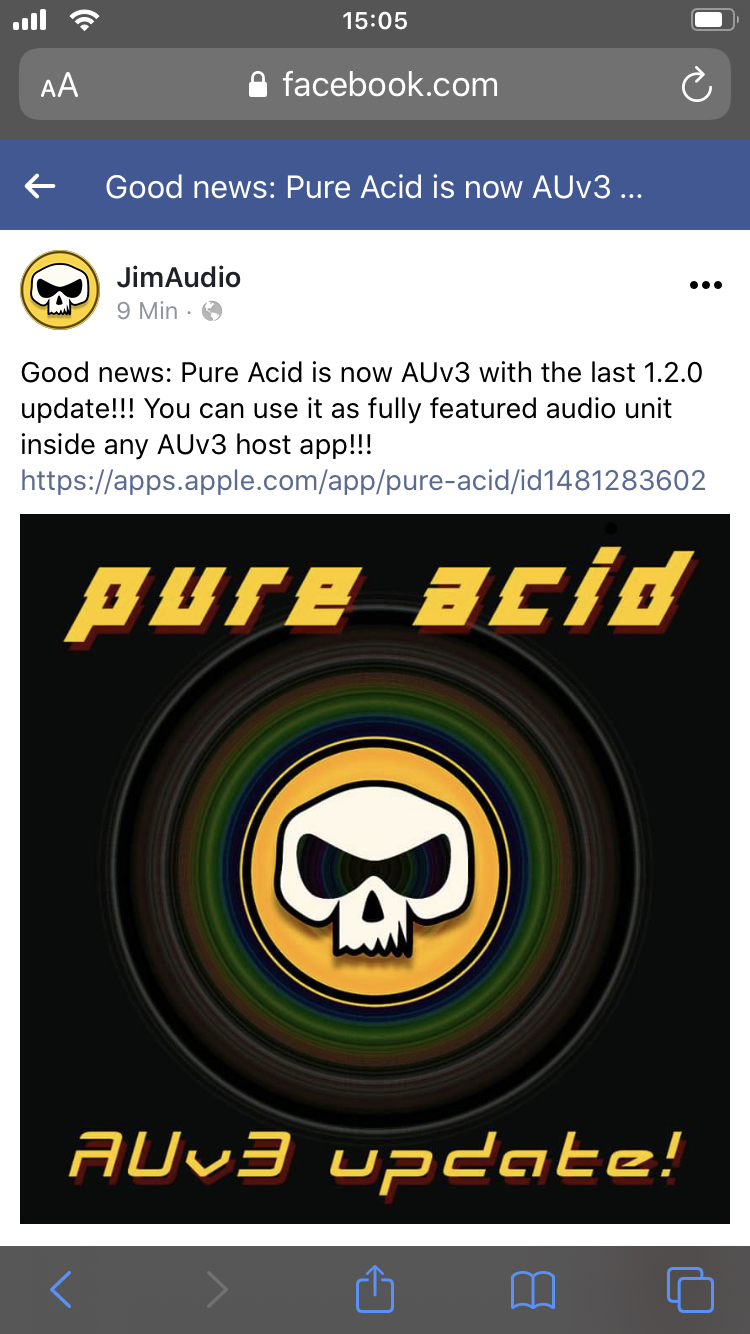Show open Safari tabs
Viewport: 750px width, 1334px height.
point(690,1289)
